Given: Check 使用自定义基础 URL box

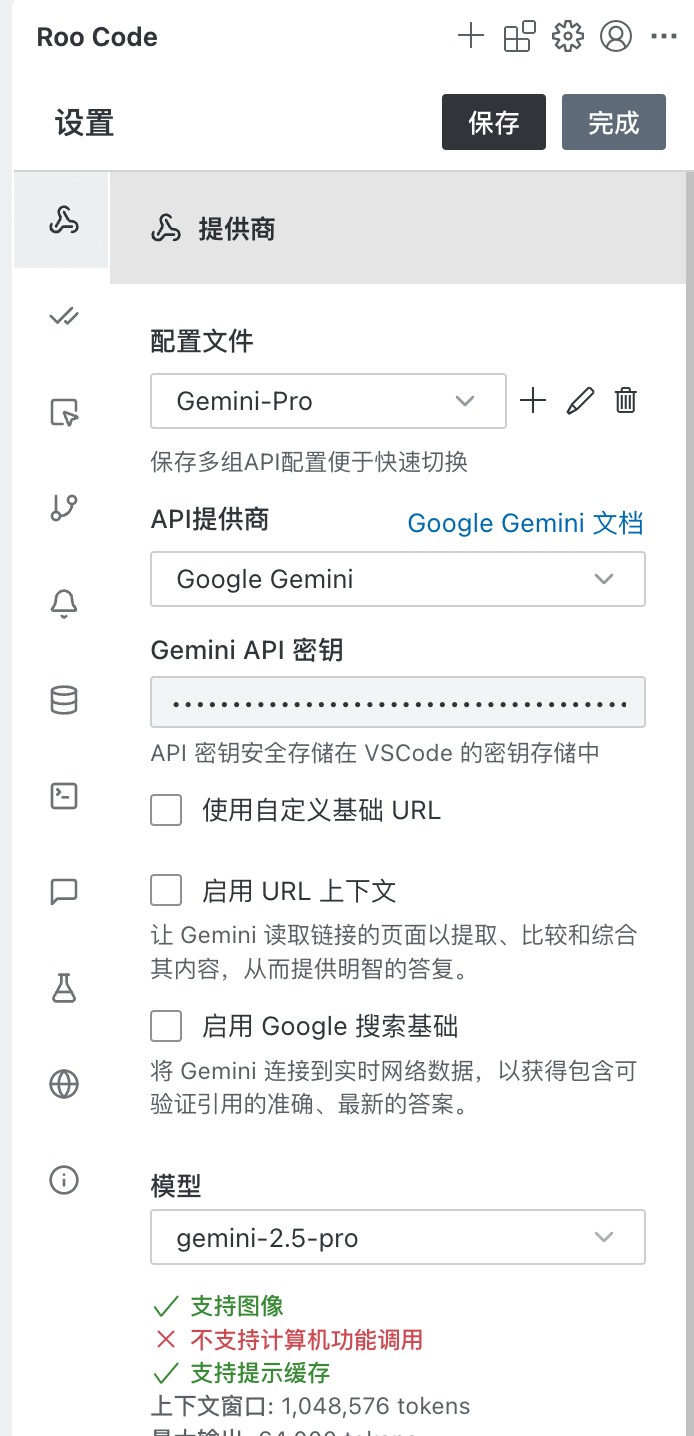Looking at the screenshot, I should 166,809.
